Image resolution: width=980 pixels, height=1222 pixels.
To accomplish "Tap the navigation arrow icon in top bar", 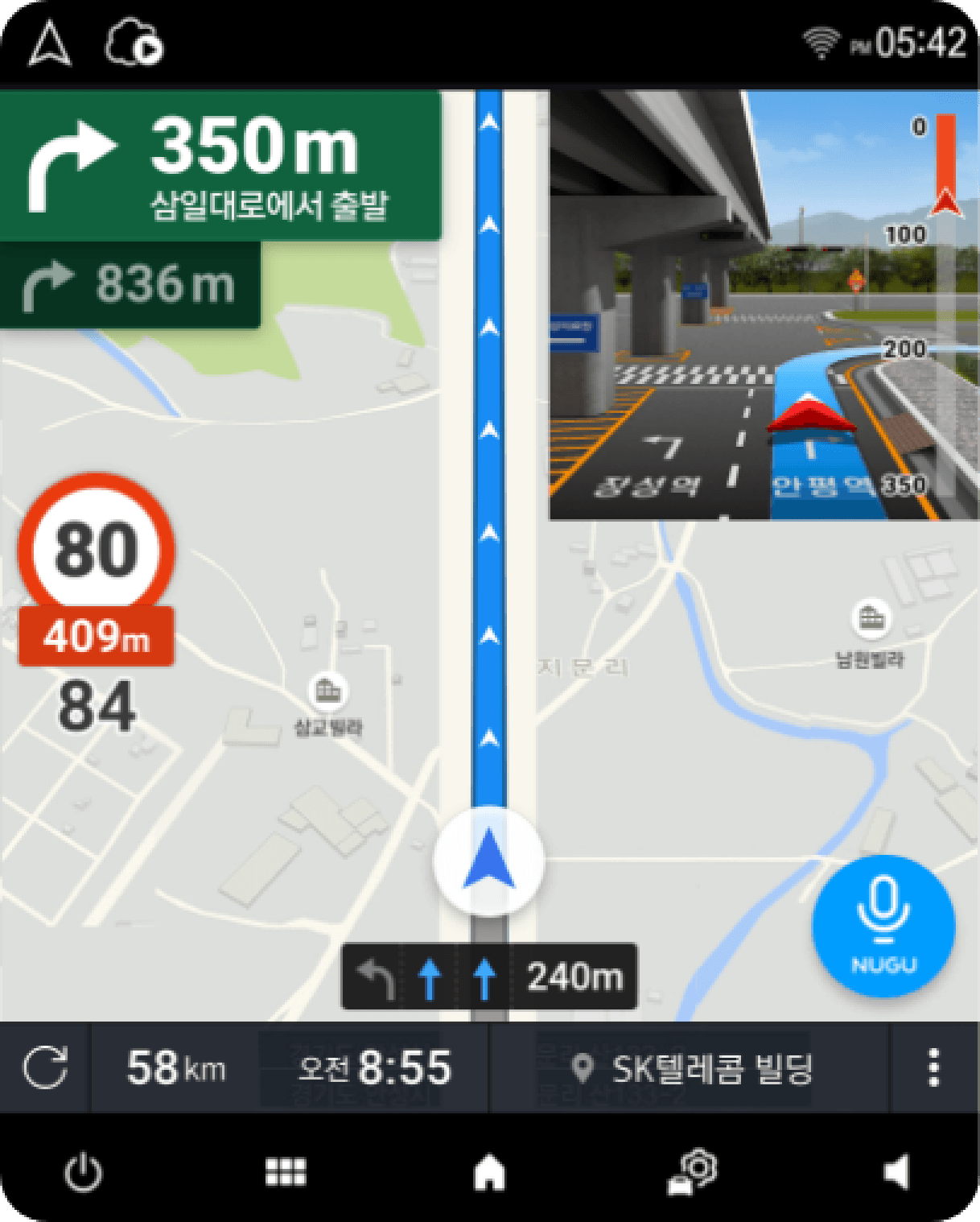I will coord(50,43).
